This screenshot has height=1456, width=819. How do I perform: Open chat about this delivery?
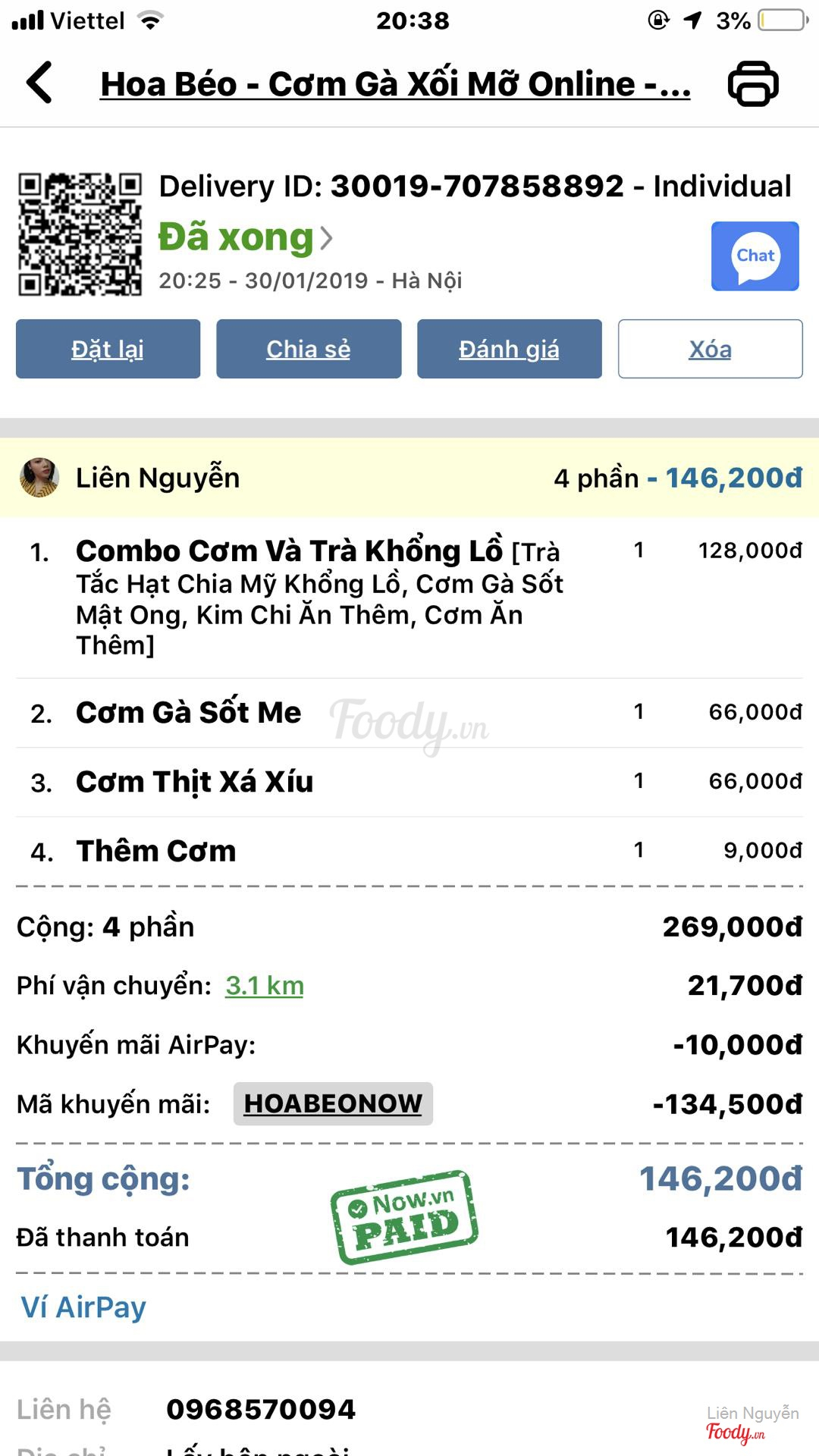click(x=755, y=256)
